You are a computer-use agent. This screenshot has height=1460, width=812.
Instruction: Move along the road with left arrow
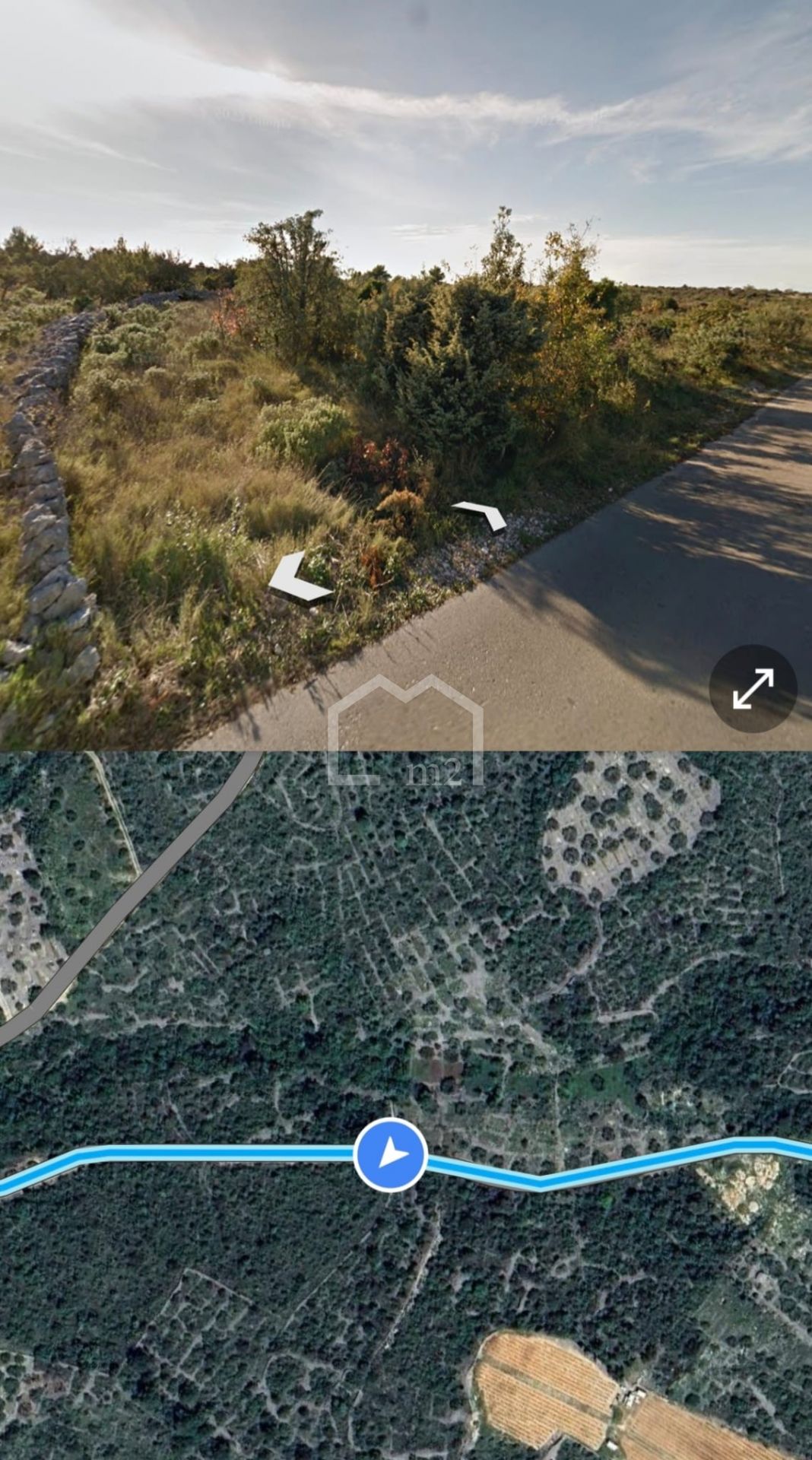[x=299, y=578]
